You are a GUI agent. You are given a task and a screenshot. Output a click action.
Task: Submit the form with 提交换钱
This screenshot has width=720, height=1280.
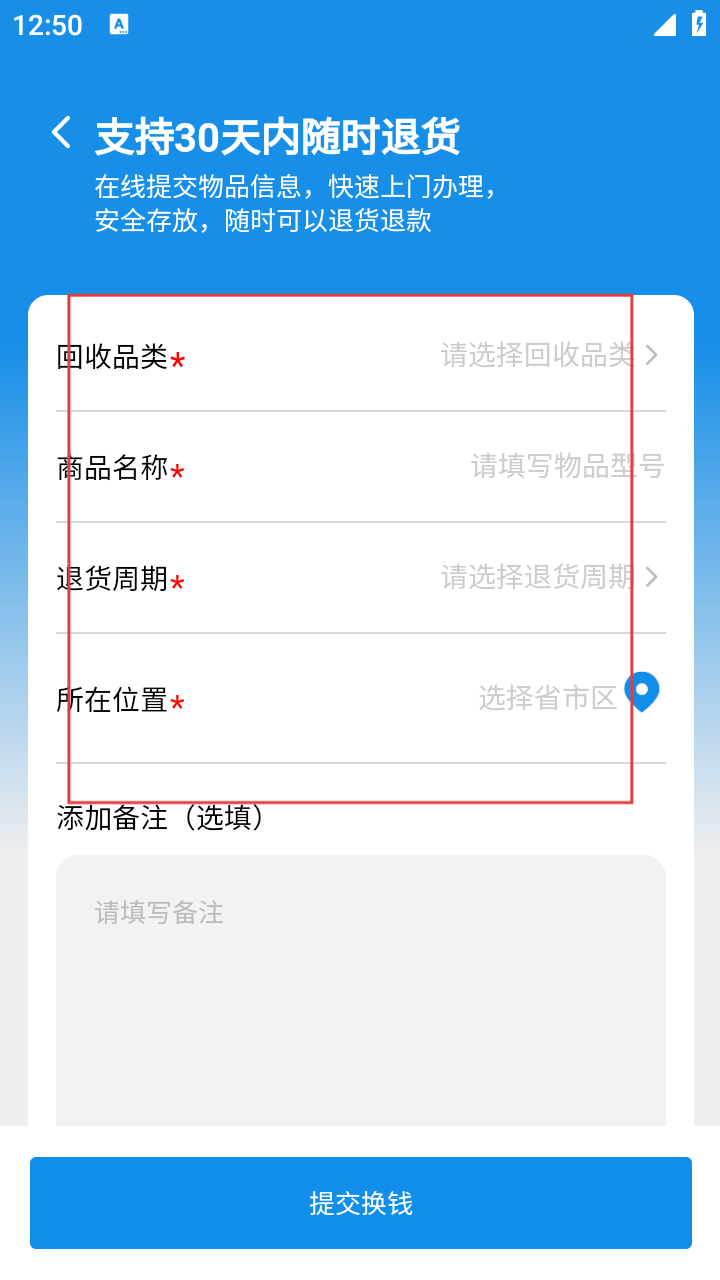[x=361, y=1203]
